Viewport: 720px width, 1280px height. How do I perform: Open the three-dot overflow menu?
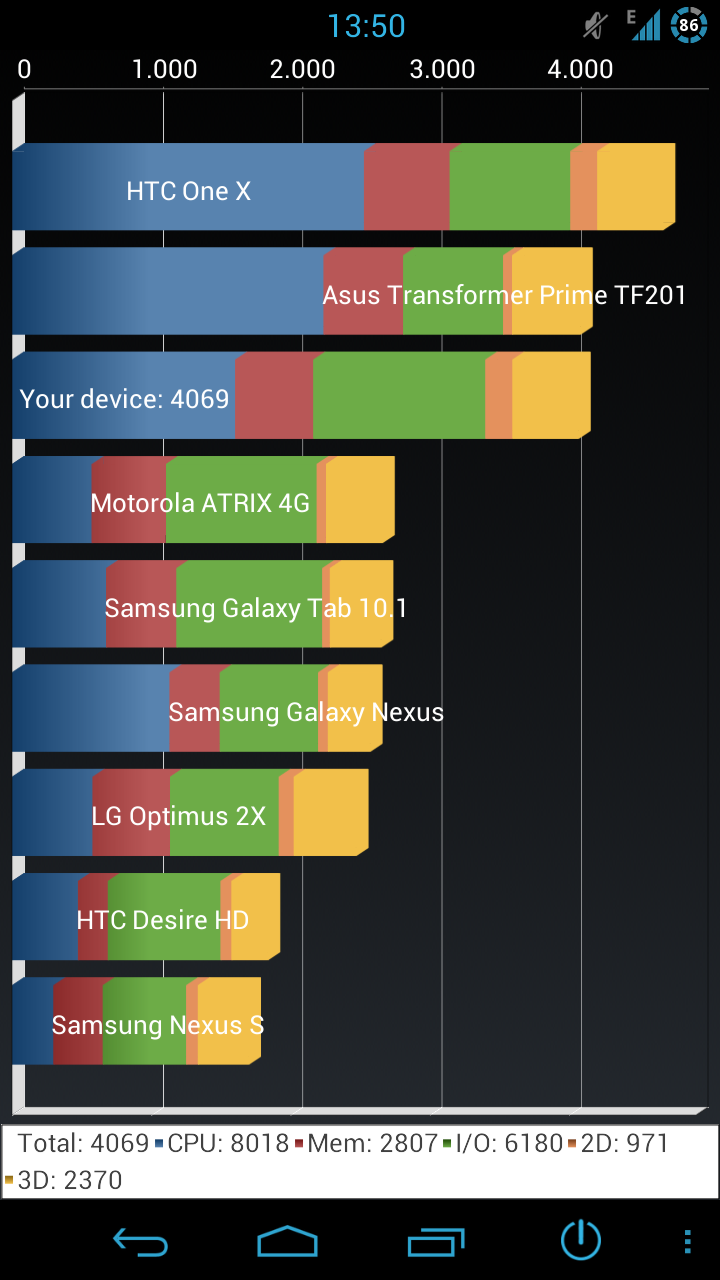[x=687, y=1241]
